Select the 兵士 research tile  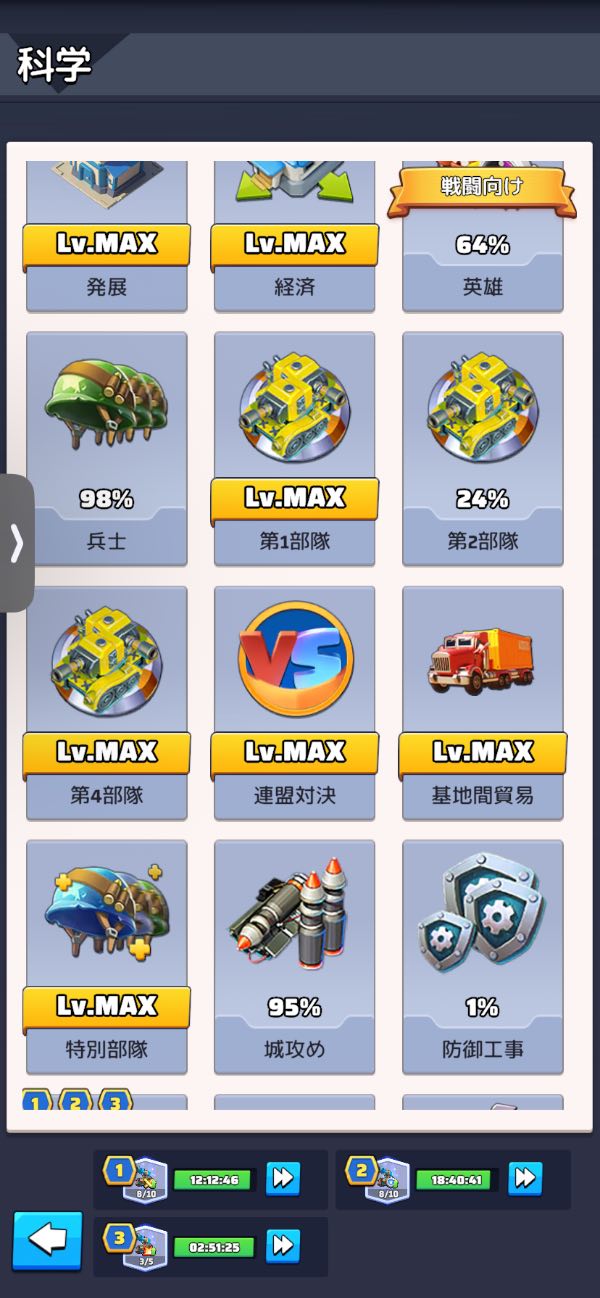[x=106, y=448]
